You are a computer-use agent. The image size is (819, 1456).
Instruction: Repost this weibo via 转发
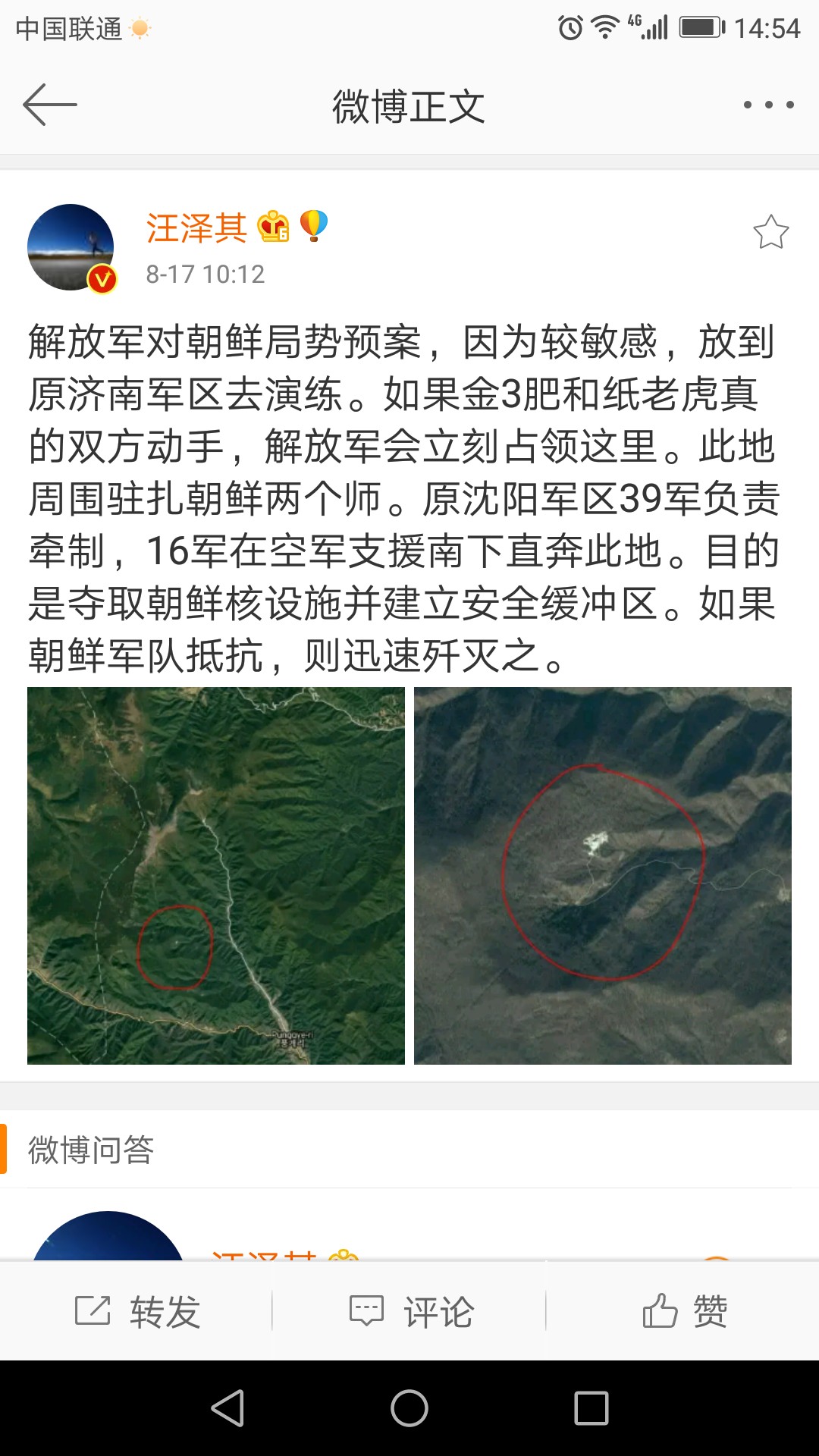pos(138,1311)
